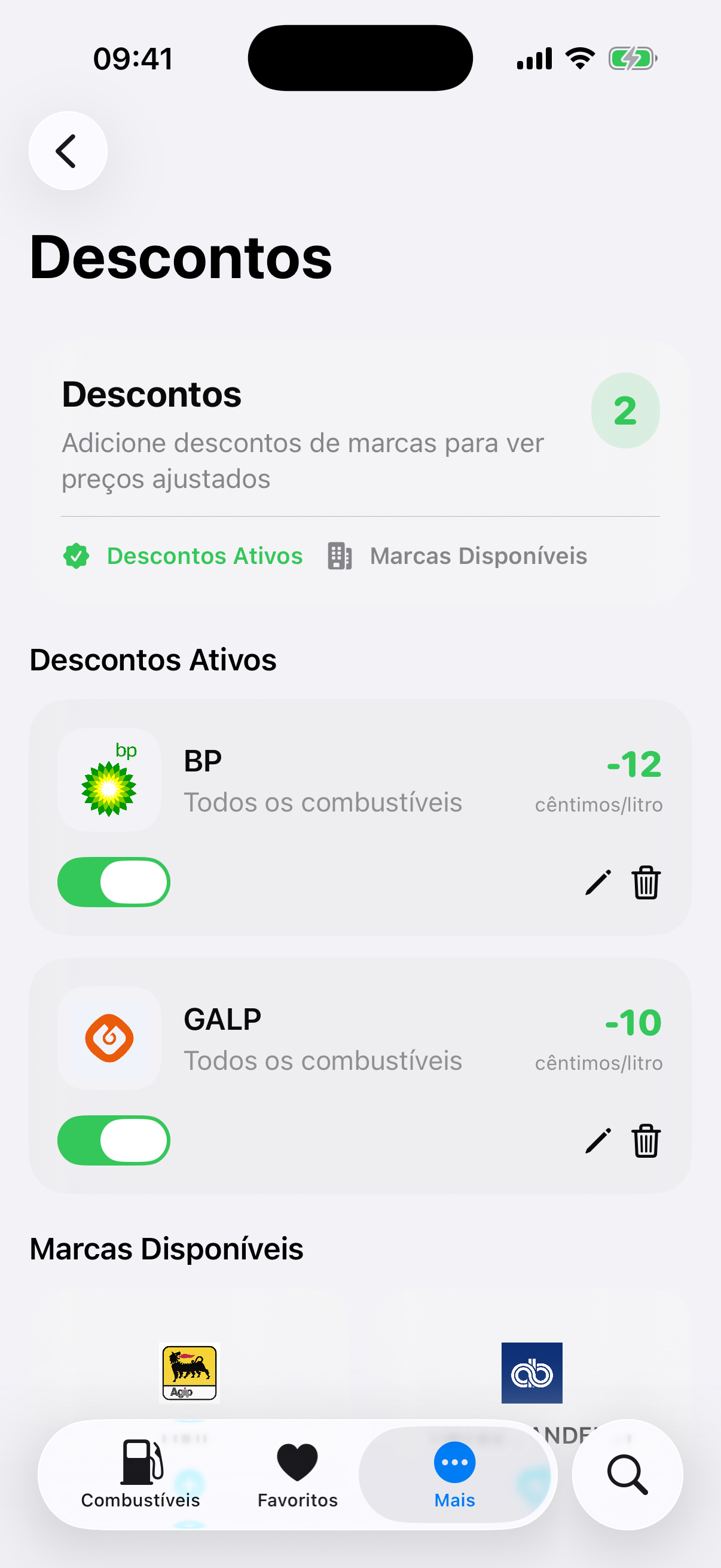
Task: Open the Favoritos tab
Action: point(298,1474)
